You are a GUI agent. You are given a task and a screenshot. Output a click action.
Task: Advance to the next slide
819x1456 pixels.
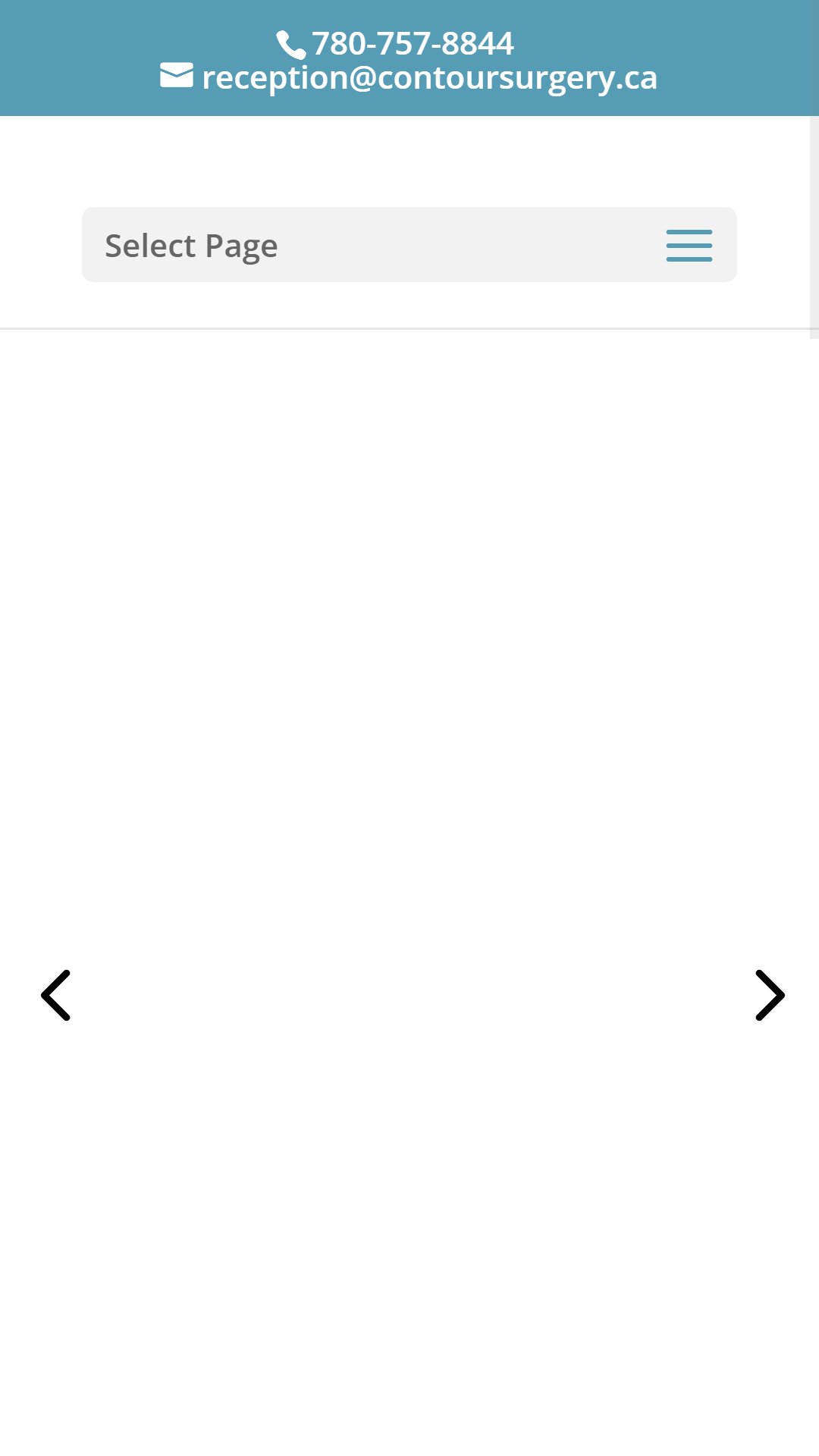click(x=769, y=995)
